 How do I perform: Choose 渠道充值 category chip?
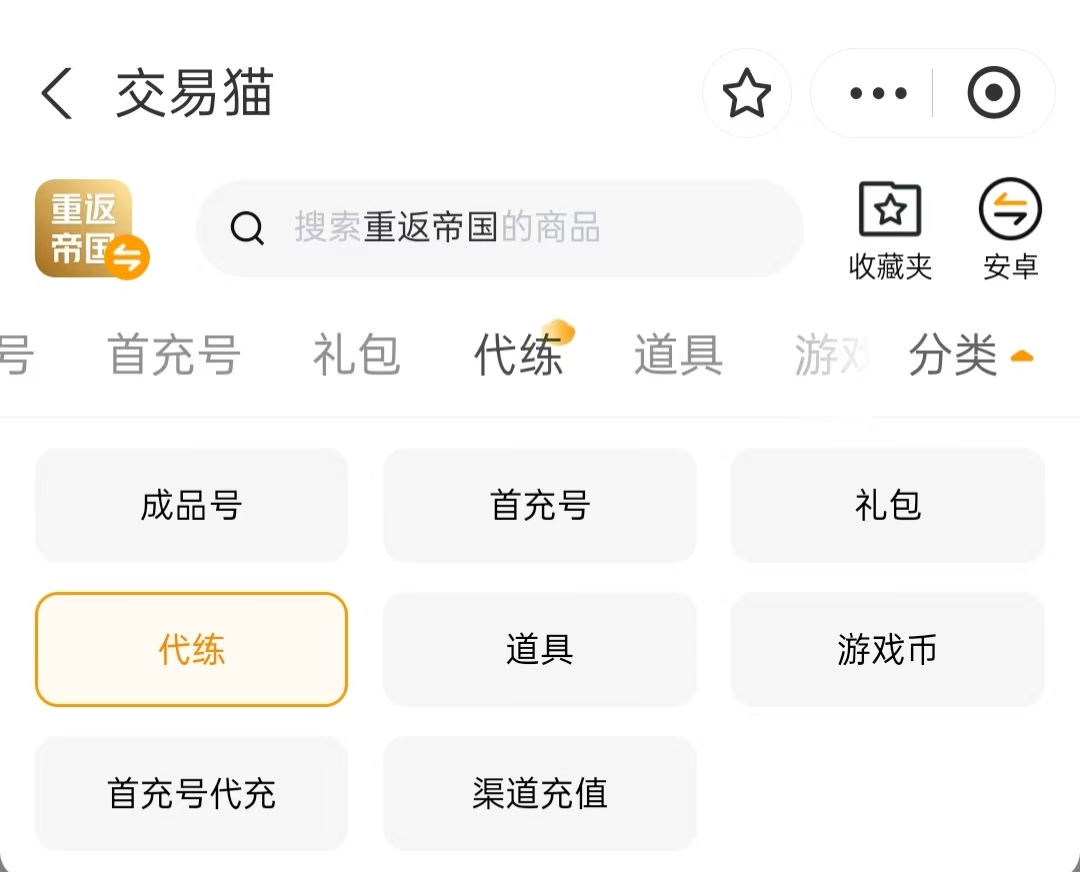click(539, 794)
